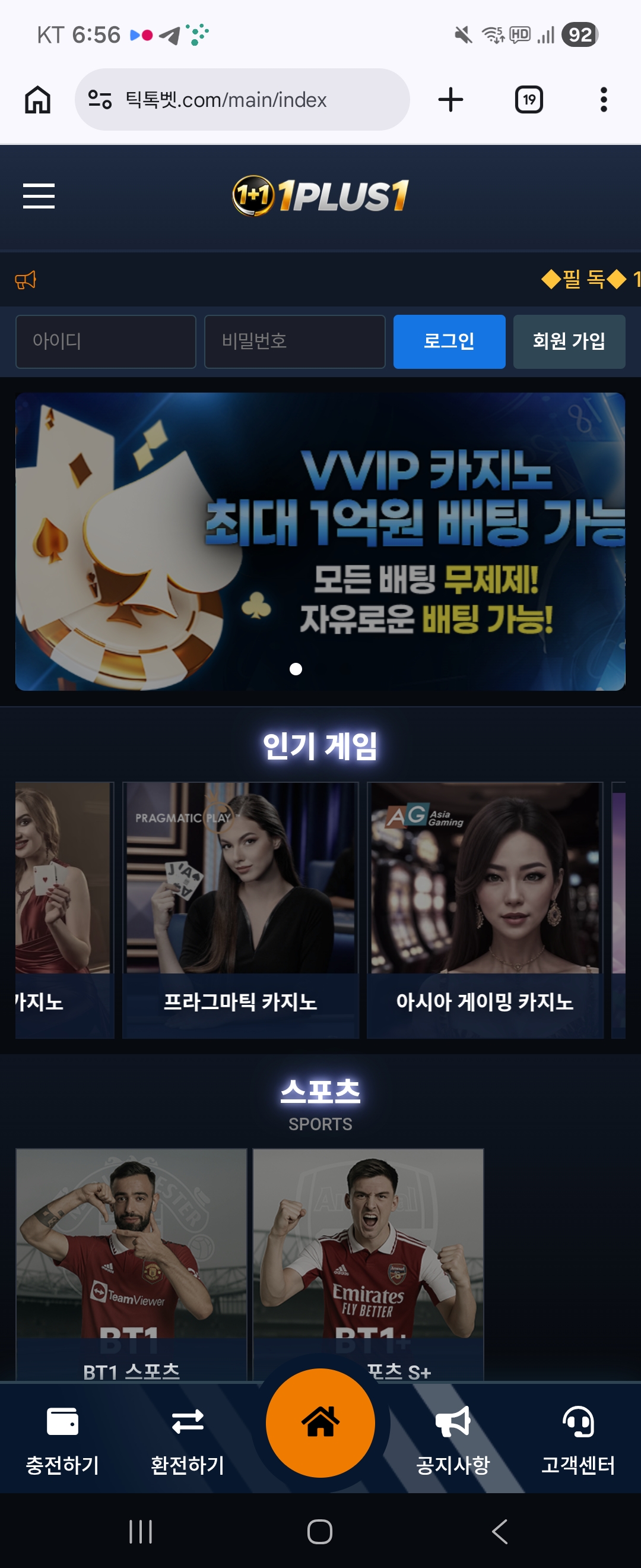Open the 아시아 게이밍 카지노 card
641x1568 pixels.
[485, 909]
